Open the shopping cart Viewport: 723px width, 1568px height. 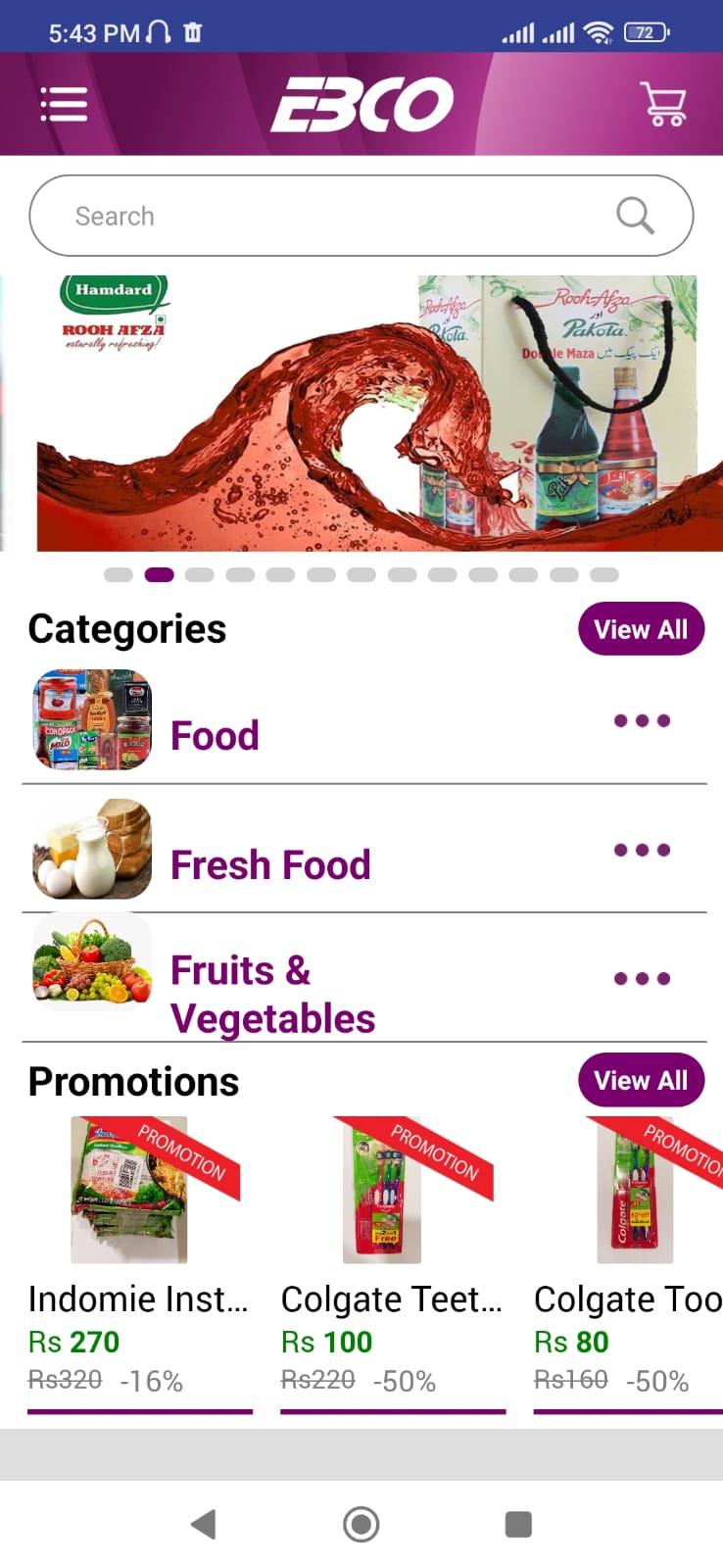(x=662, y=104)
